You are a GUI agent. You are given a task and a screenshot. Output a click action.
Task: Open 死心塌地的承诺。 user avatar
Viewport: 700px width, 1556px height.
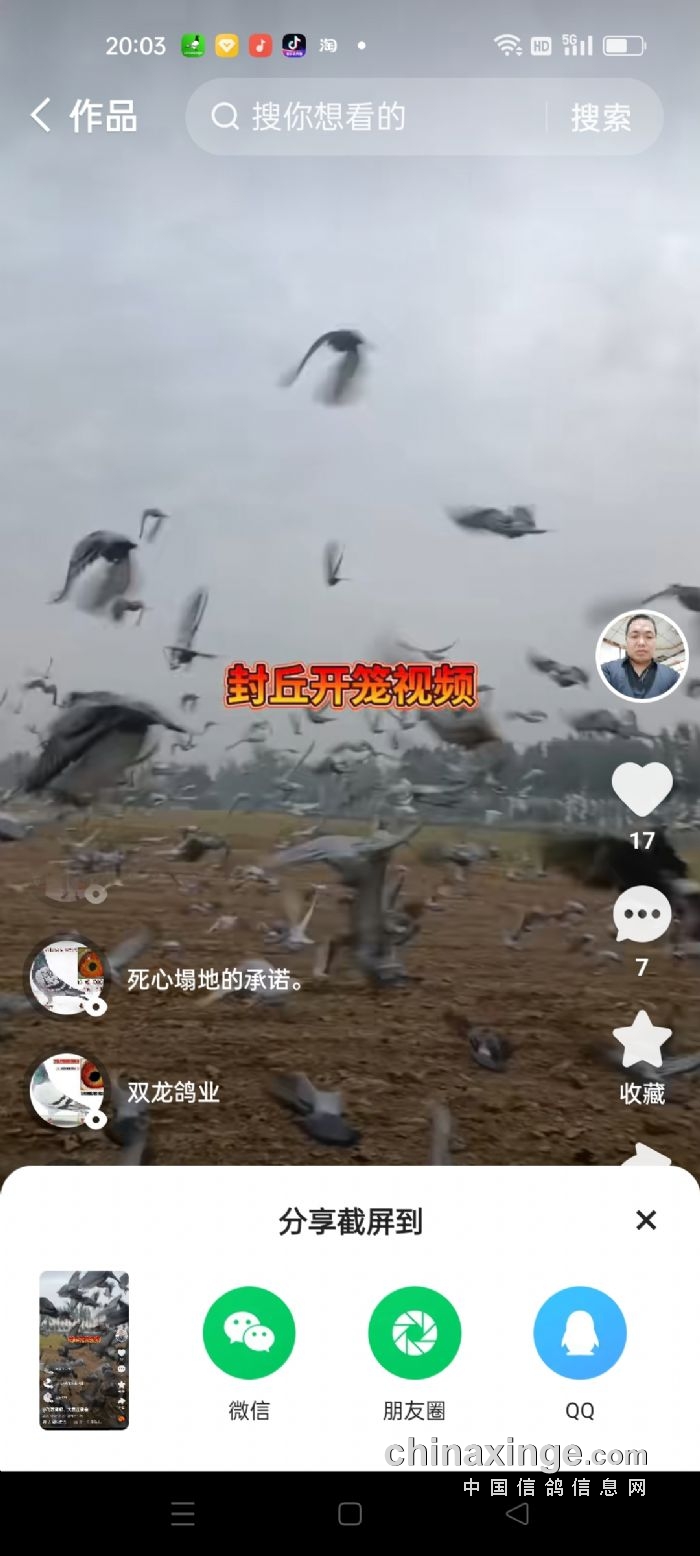click(66, 978)
